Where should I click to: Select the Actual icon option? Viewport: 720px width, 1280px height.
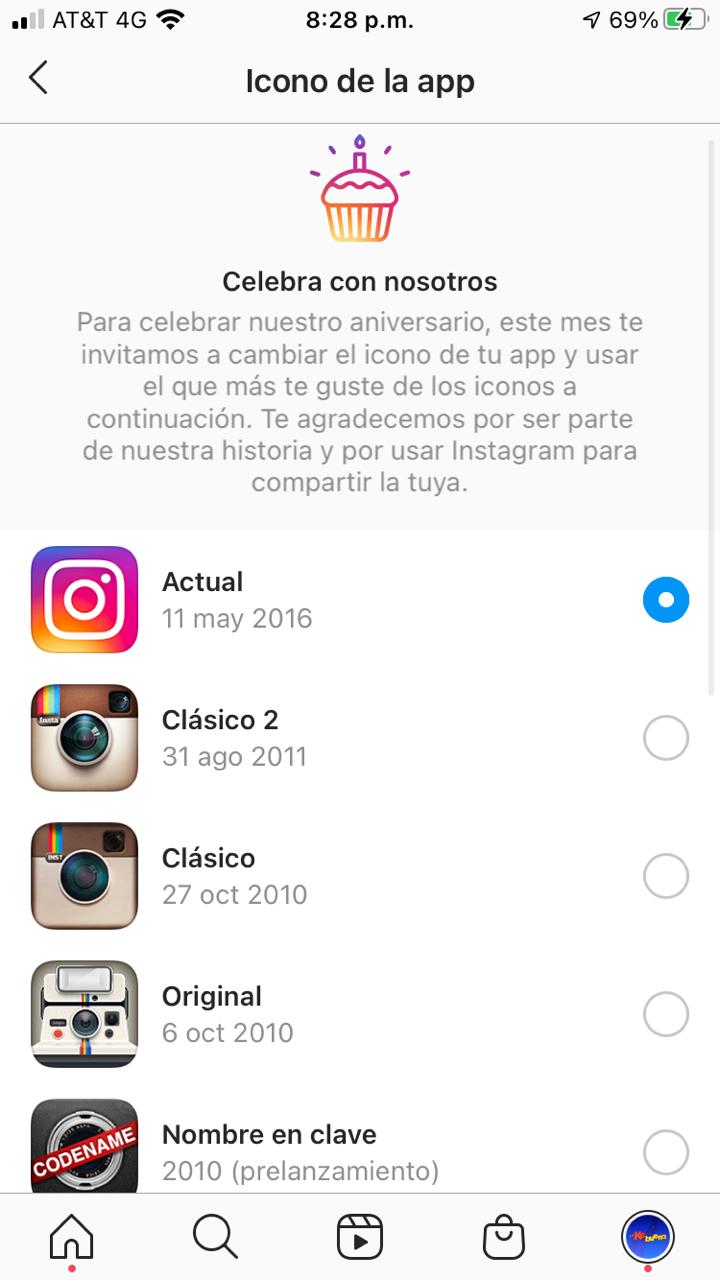point(665,600)
